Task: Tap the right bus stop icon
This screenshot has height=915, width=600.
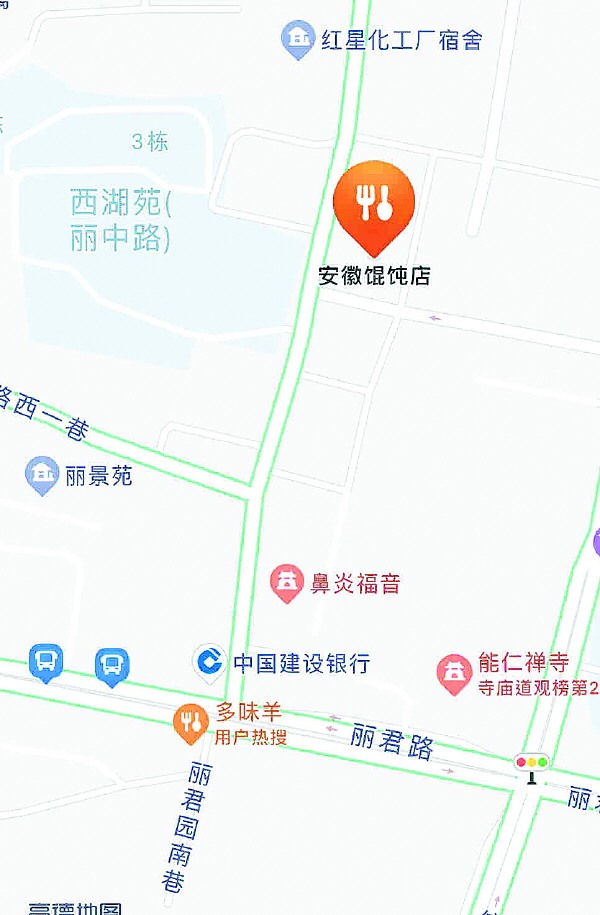Action: click(112, 666)
